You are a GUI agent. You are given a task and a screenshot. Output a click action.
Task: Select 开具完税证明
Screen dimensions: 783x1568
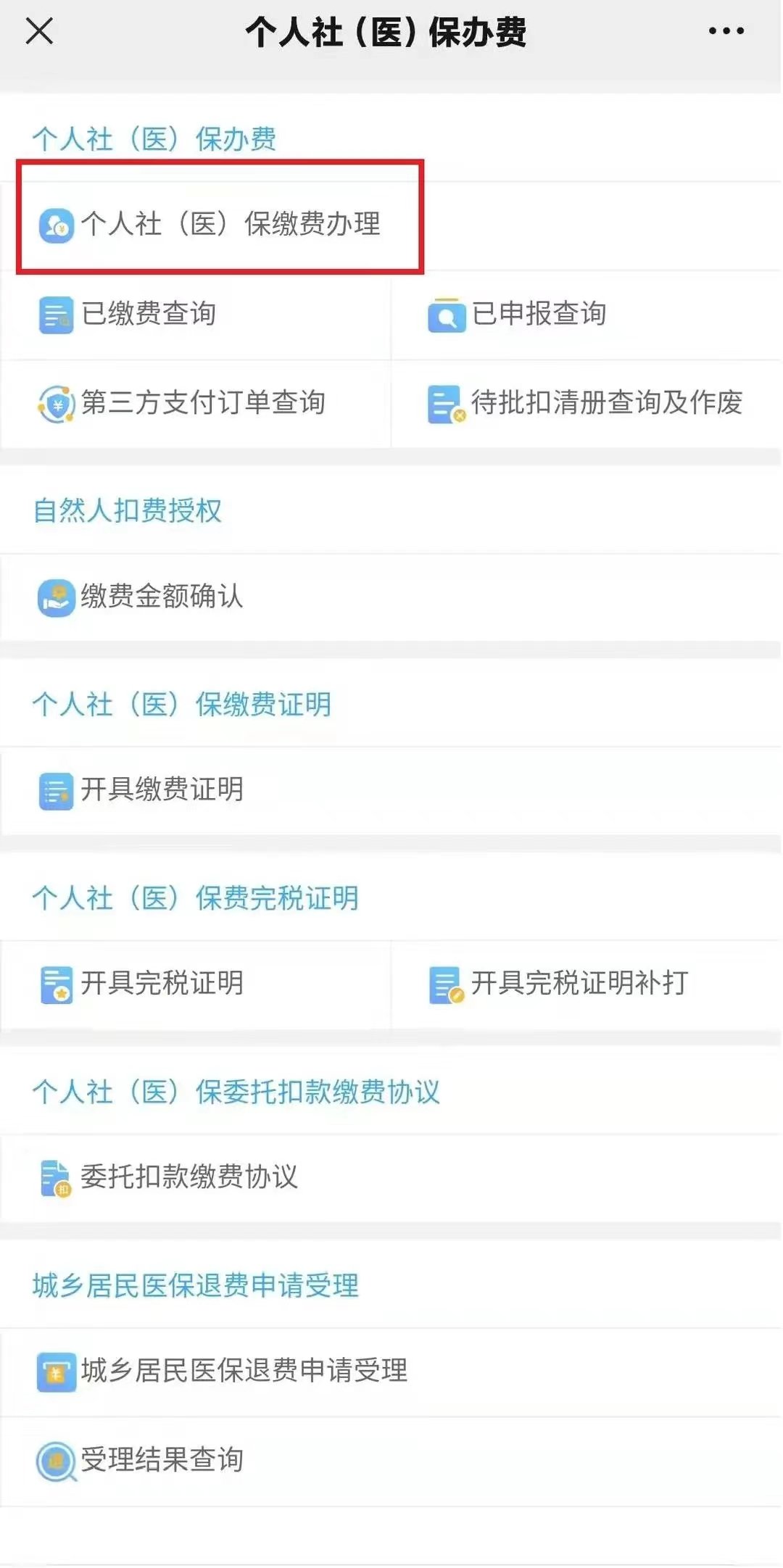point(161,984)
